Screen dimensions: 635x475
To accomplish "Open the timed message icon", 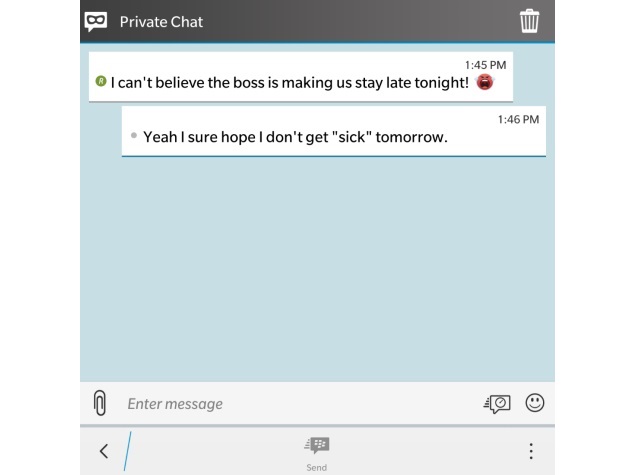I will (x=497, y=403).
